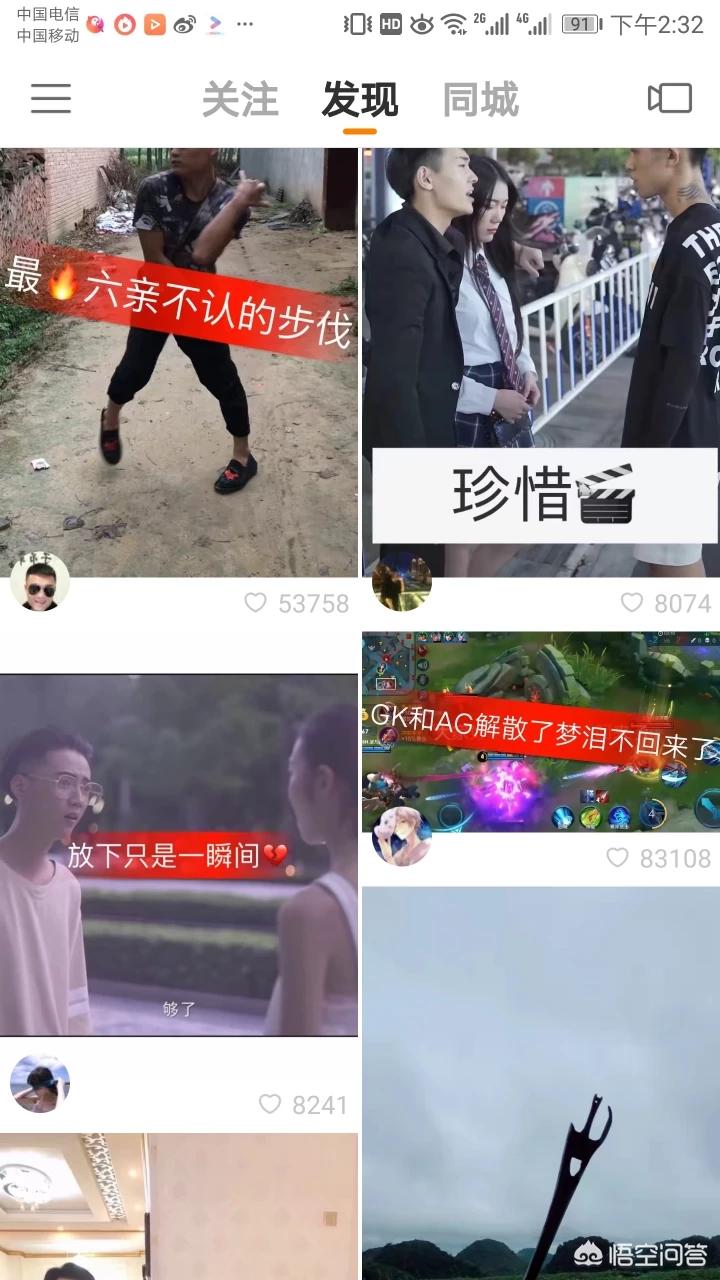Switch to the 关注 tab
720x1280 pixels.
click(240, 100)
